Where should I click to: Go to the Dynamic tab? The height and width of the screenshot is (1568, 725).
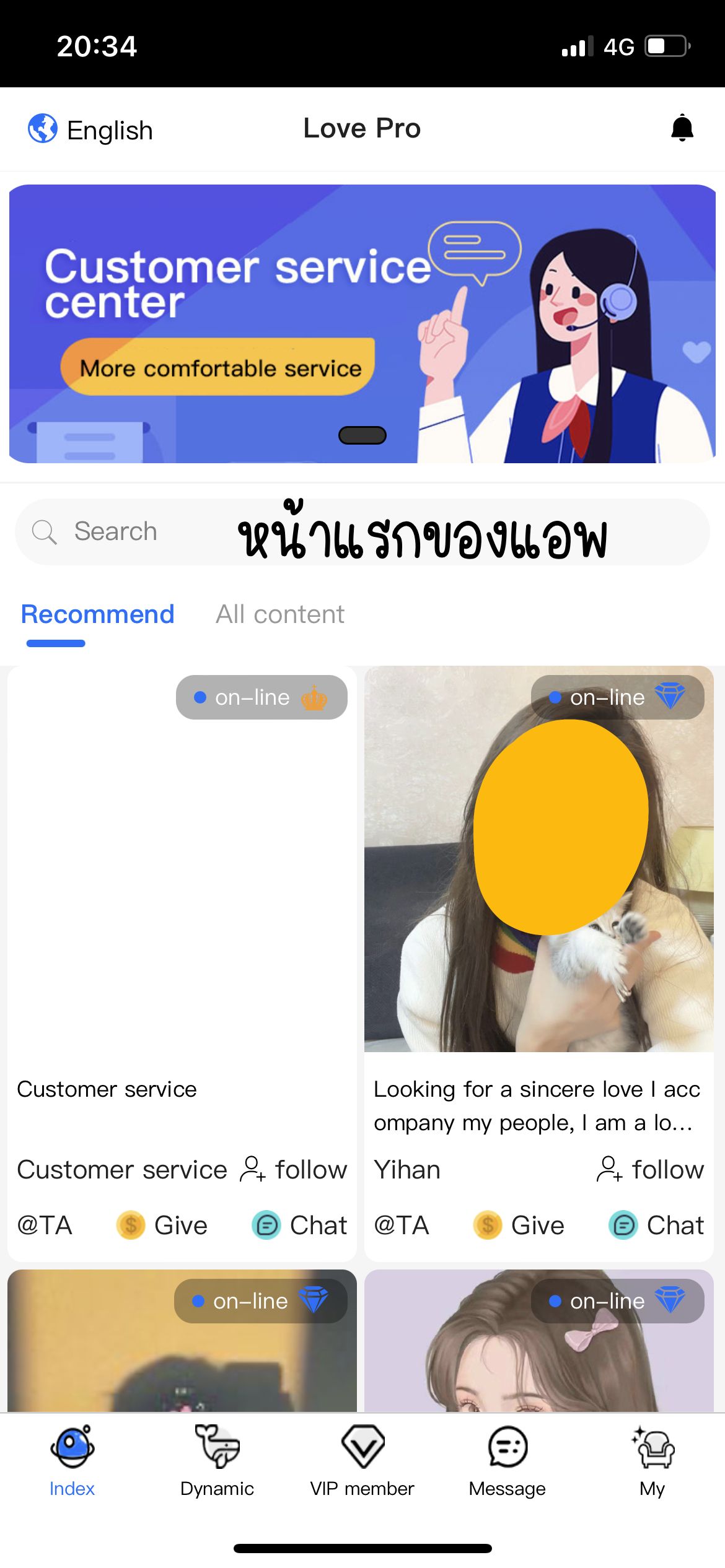[217, 1461]
